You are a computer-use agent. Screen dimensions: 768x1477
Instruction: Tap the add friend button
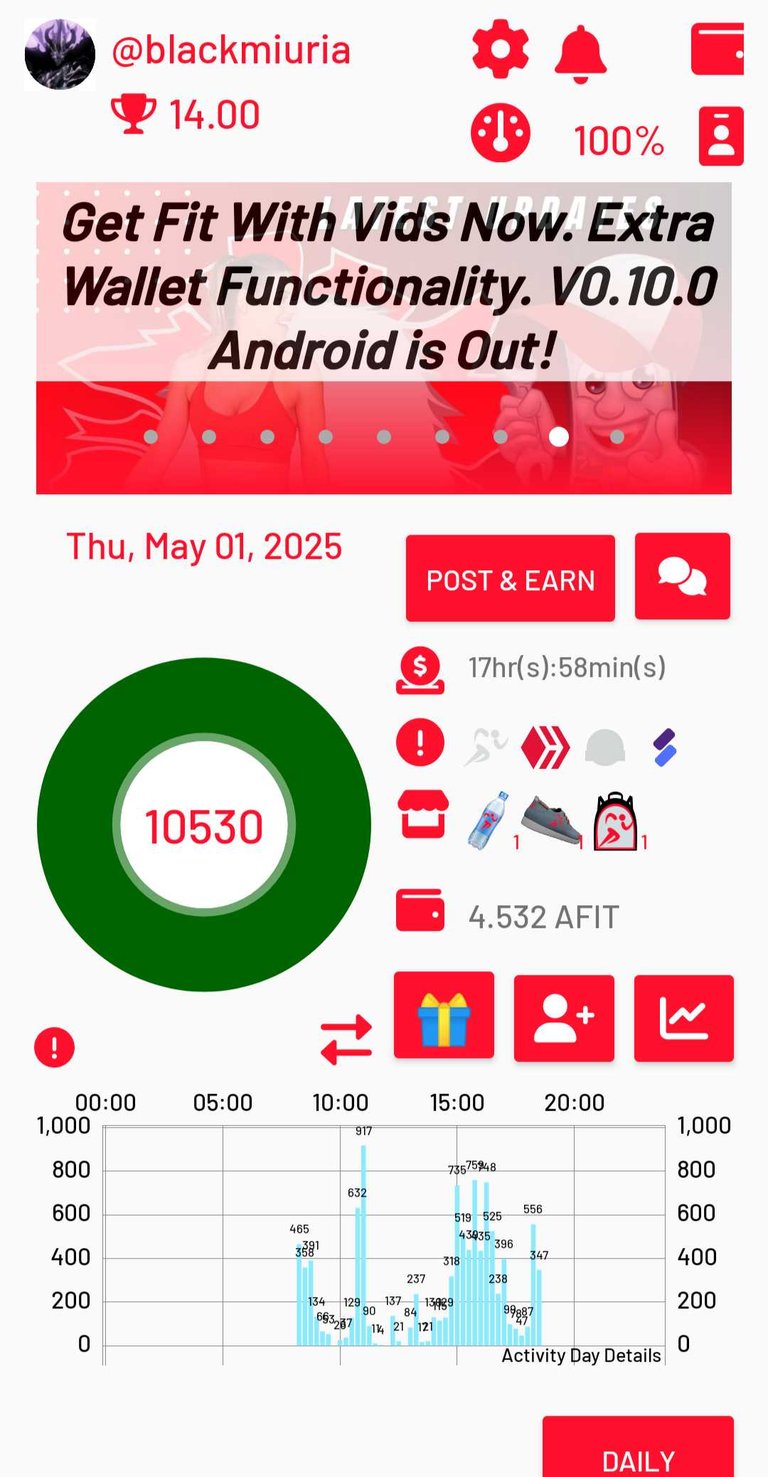coord(564,1018)
